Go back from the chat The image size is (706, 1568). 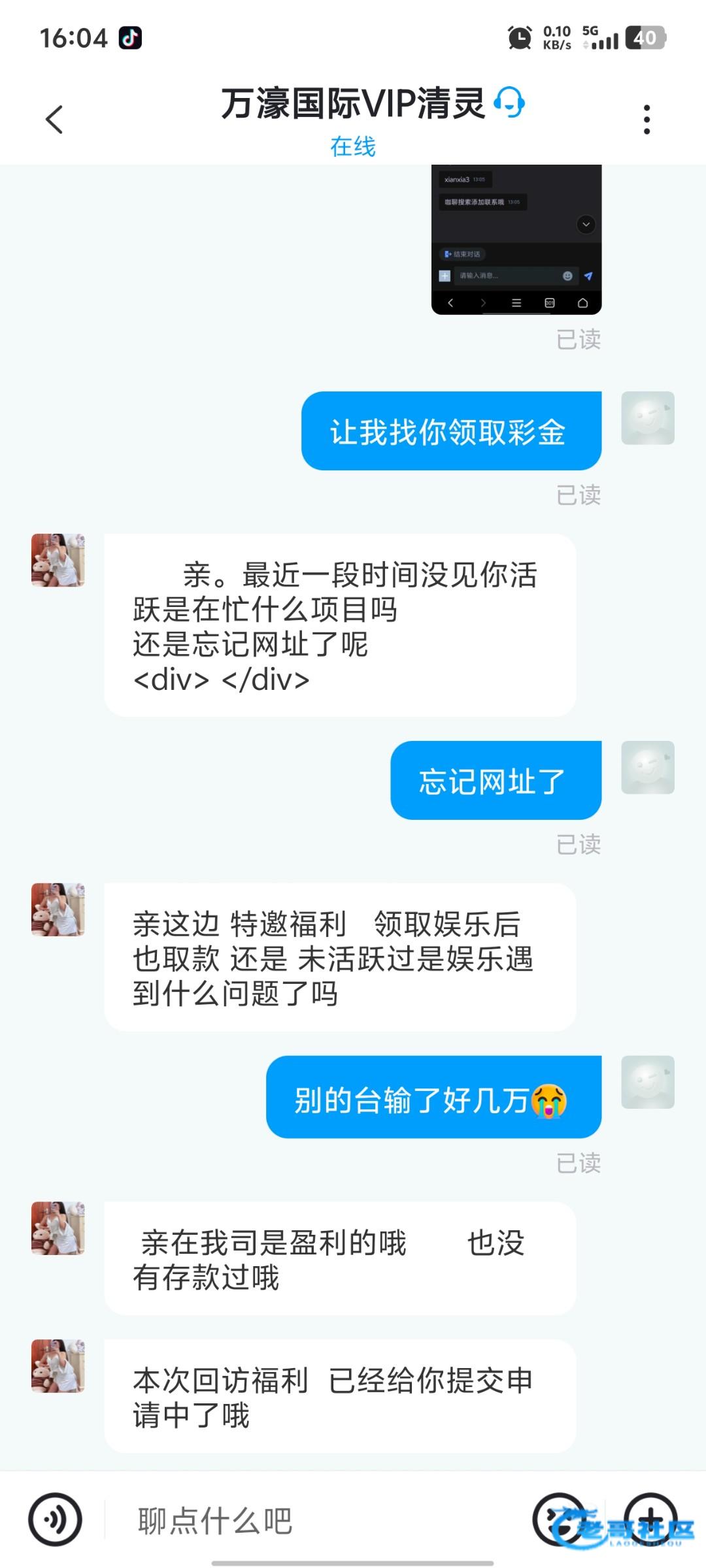click(x=55, y=120)
